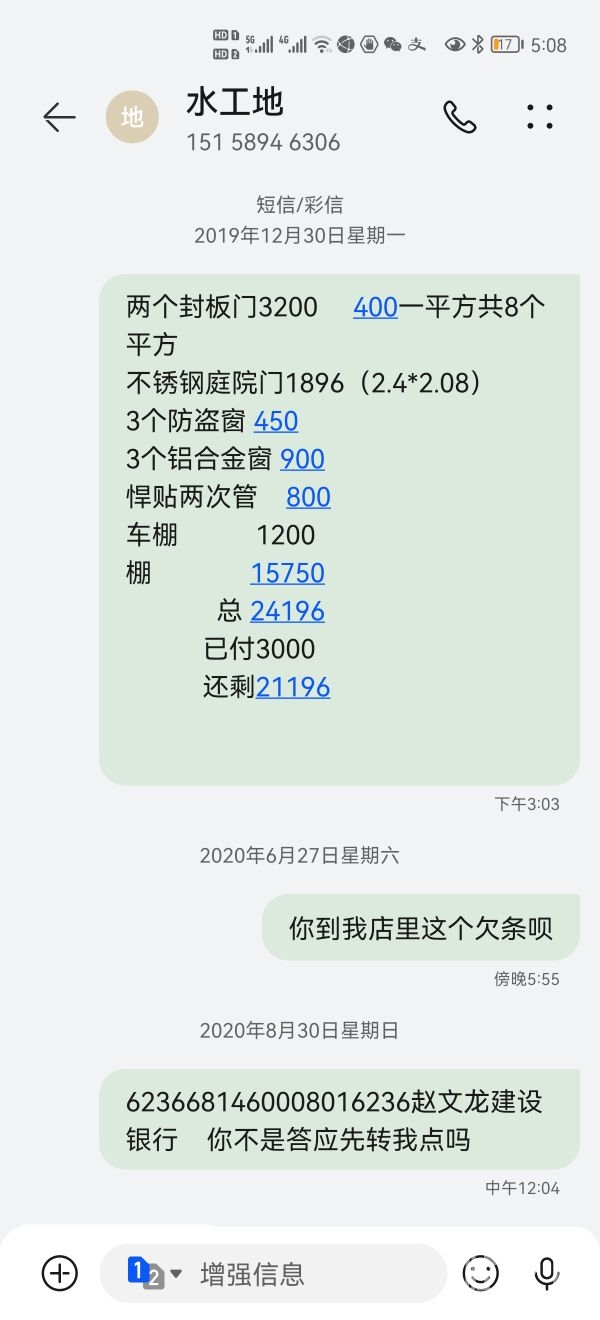Open the emoji picker
Image resolution: width=600 pixels, height=1320 pixels.
click(x=480, y=1273)
